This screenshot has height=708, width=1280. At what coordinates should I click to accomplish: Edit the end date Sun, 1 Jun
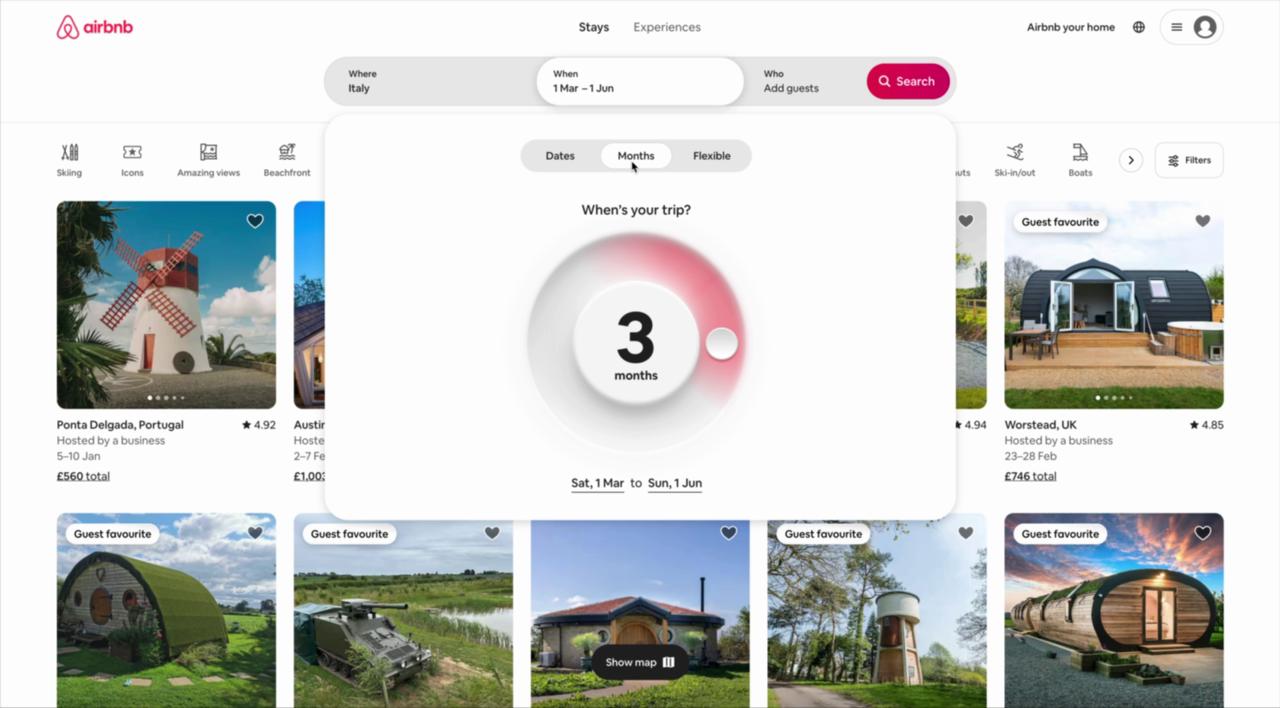(675, 483)
